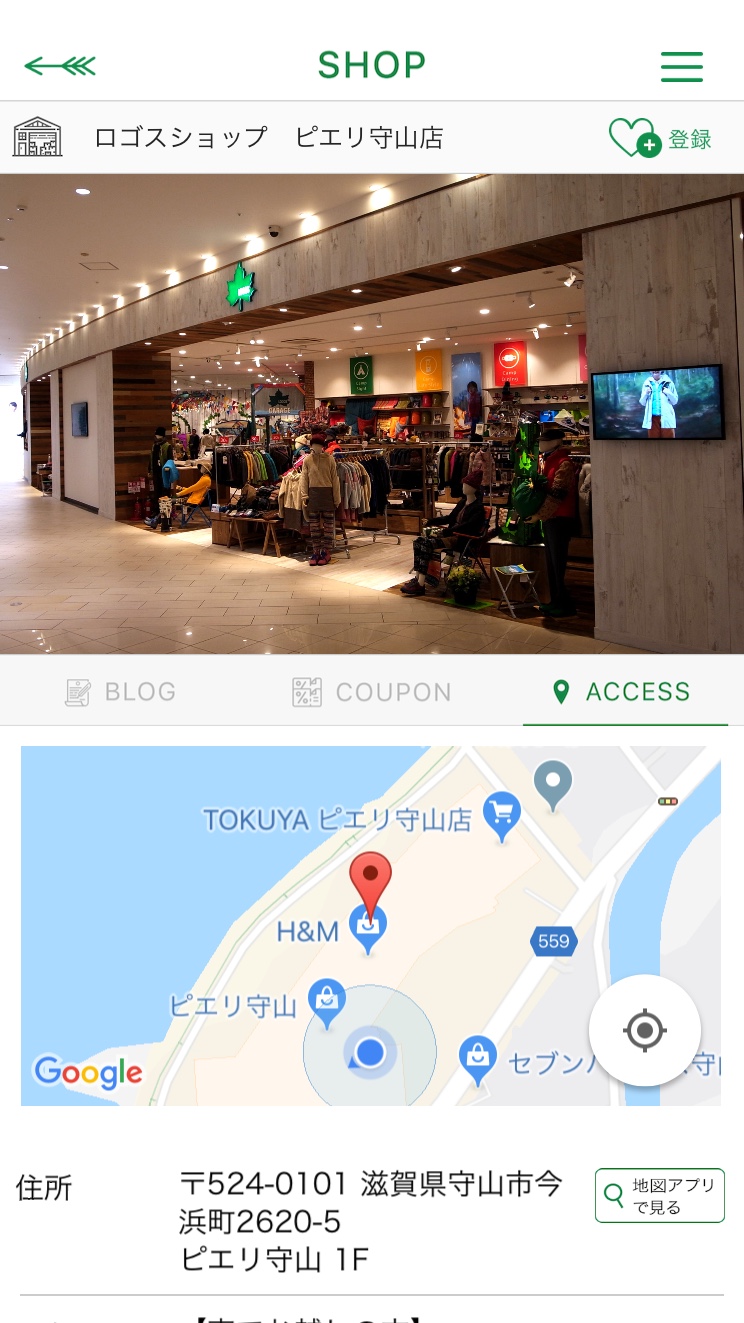744x1323 pixels.
Task: View address in map app (地図アプリで見る)
Action: click(659, 1196)
